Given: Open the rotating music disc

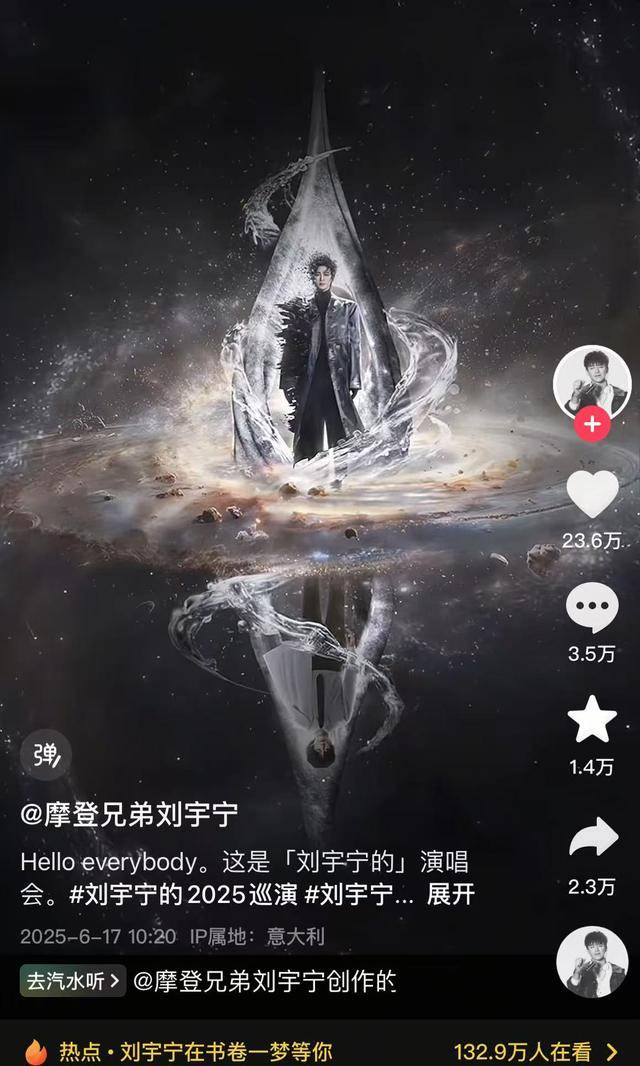Looking at the screenshot, I should click(591, 961).
